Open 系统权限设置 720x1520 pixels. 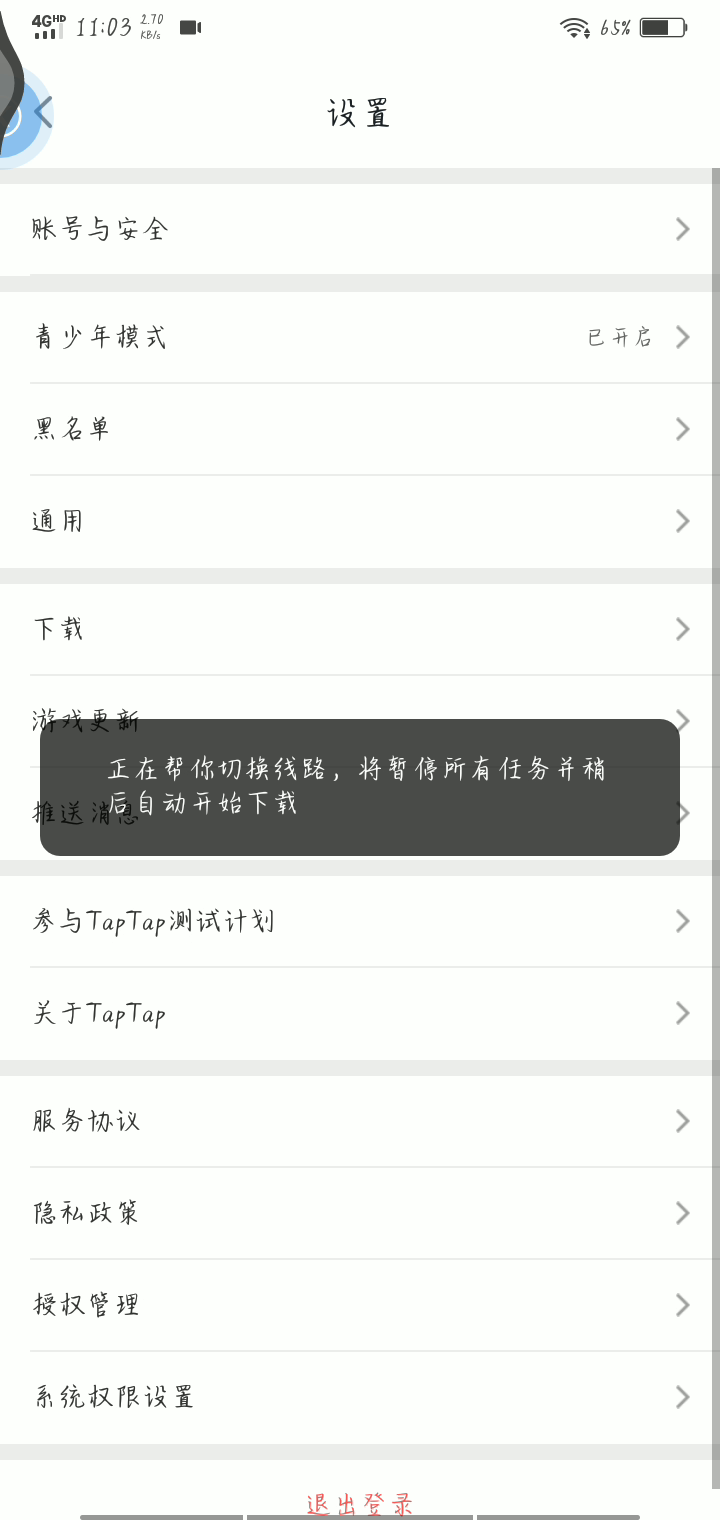click(360, 1397)
